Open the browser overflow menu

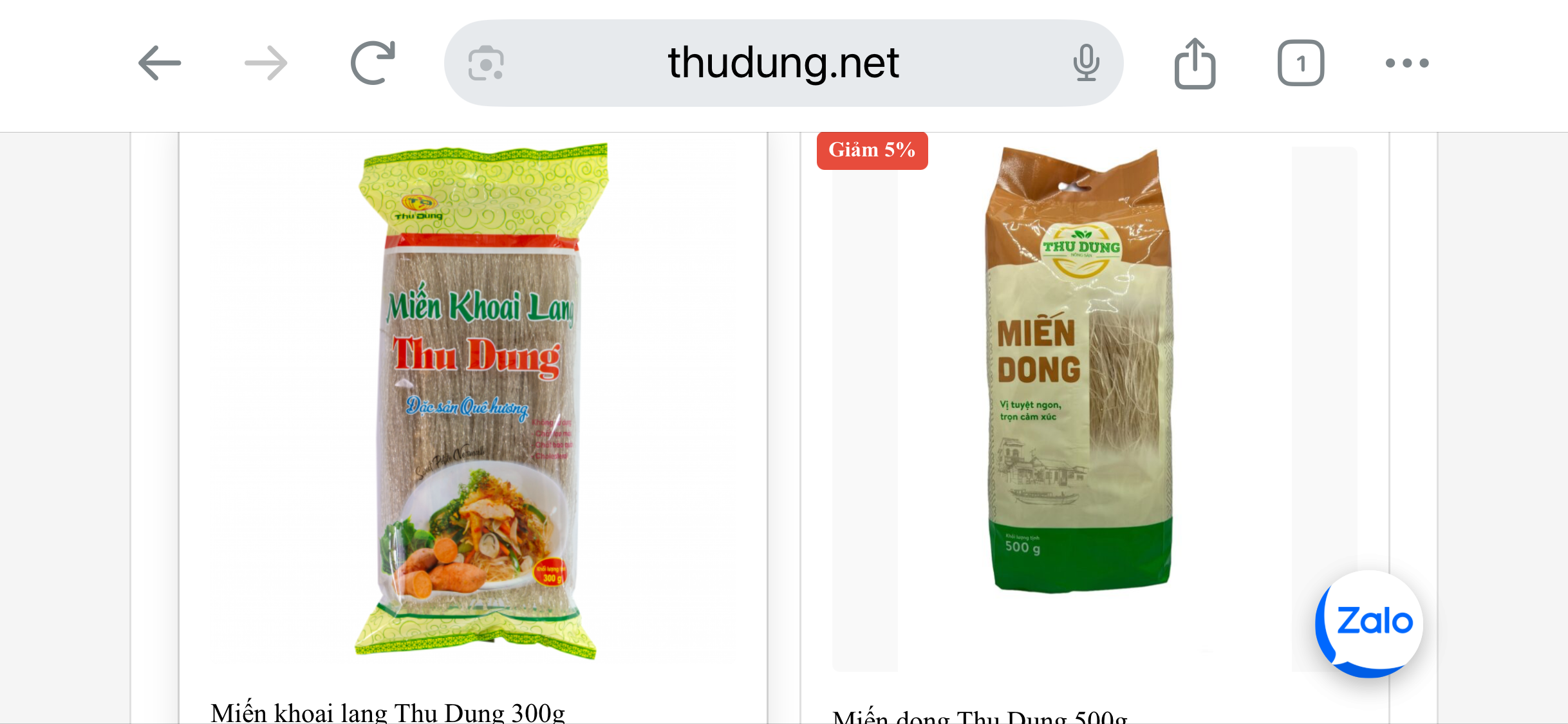tap(1407, 63)
